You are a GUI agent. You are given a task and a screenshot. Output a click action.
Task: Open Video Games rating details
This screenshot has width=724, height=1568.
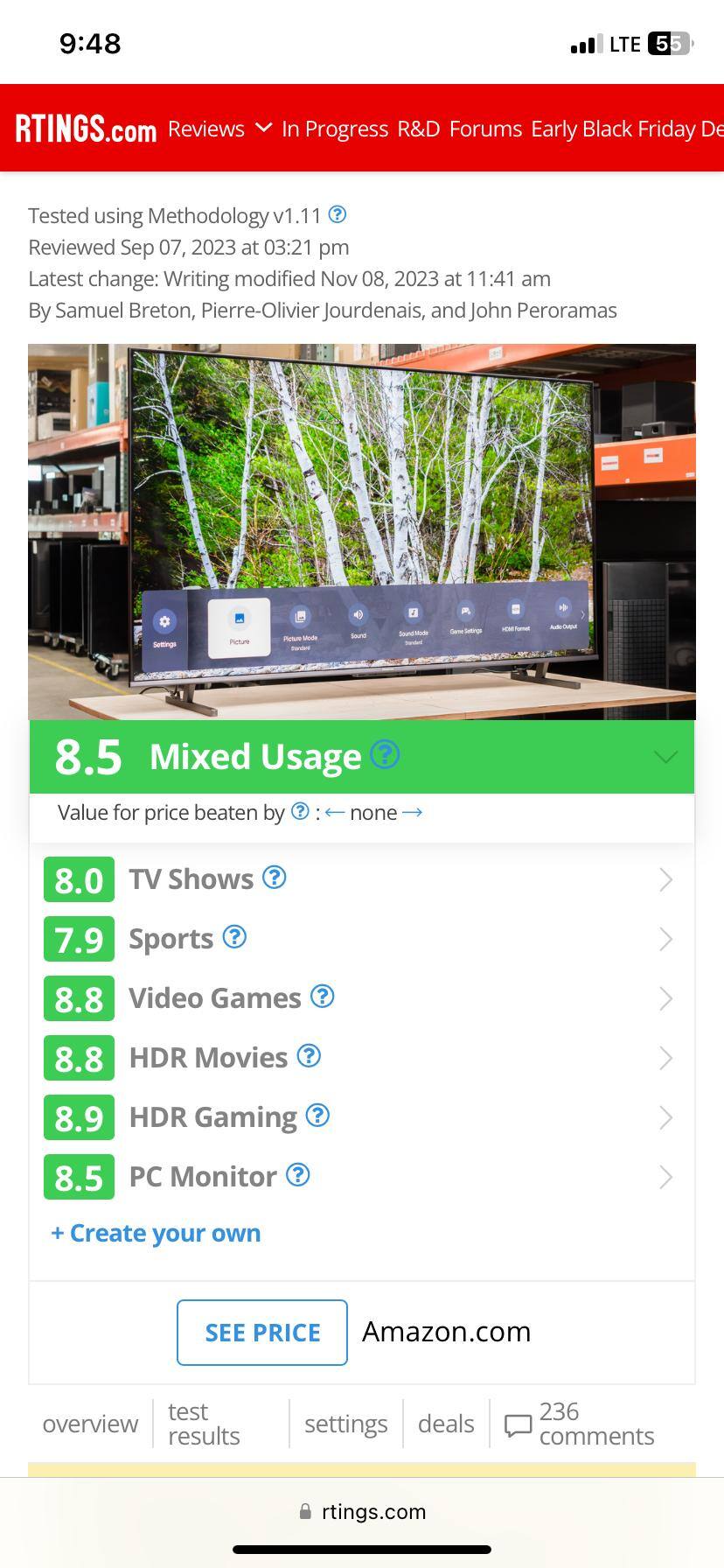[360, 998]
